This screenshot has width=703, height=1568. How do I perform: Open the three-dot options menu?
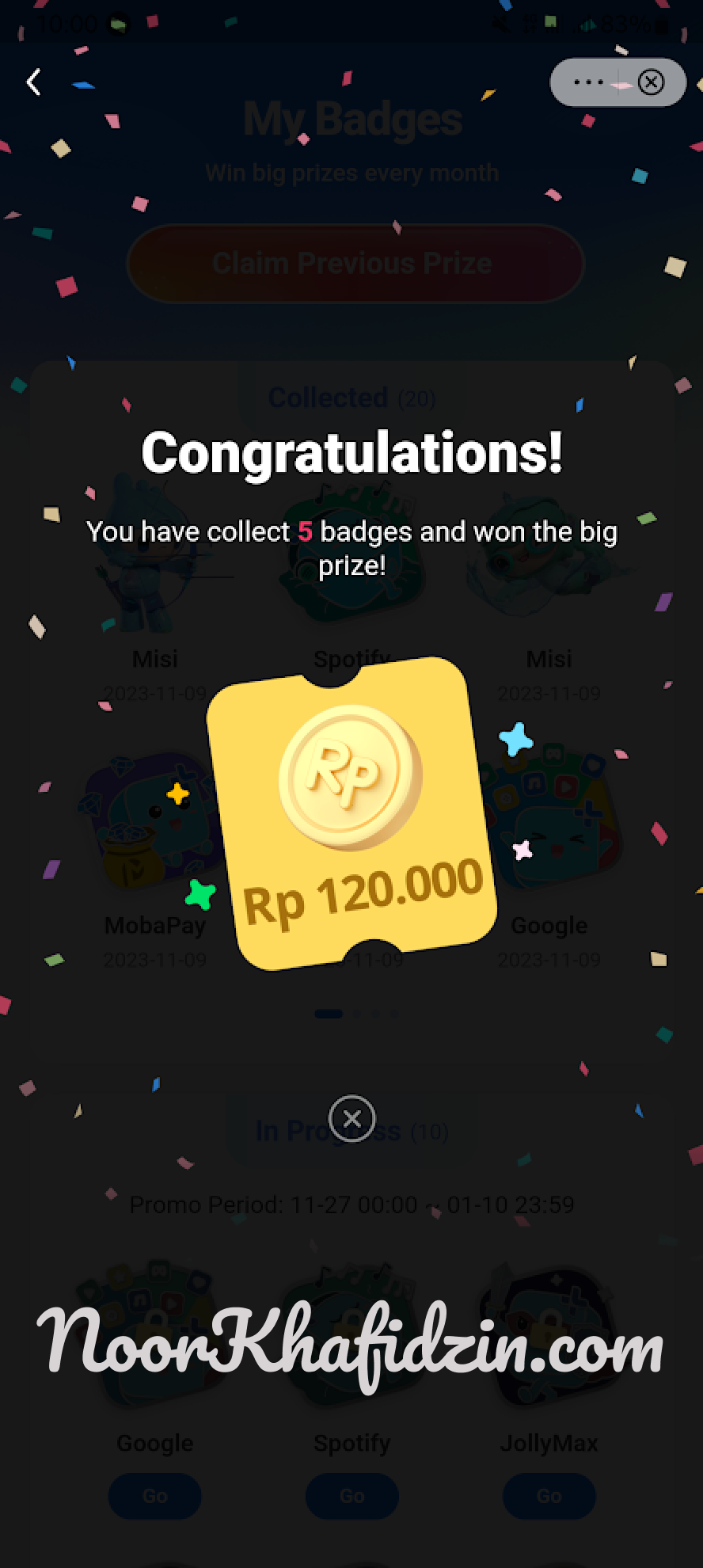tap(587, 82)
